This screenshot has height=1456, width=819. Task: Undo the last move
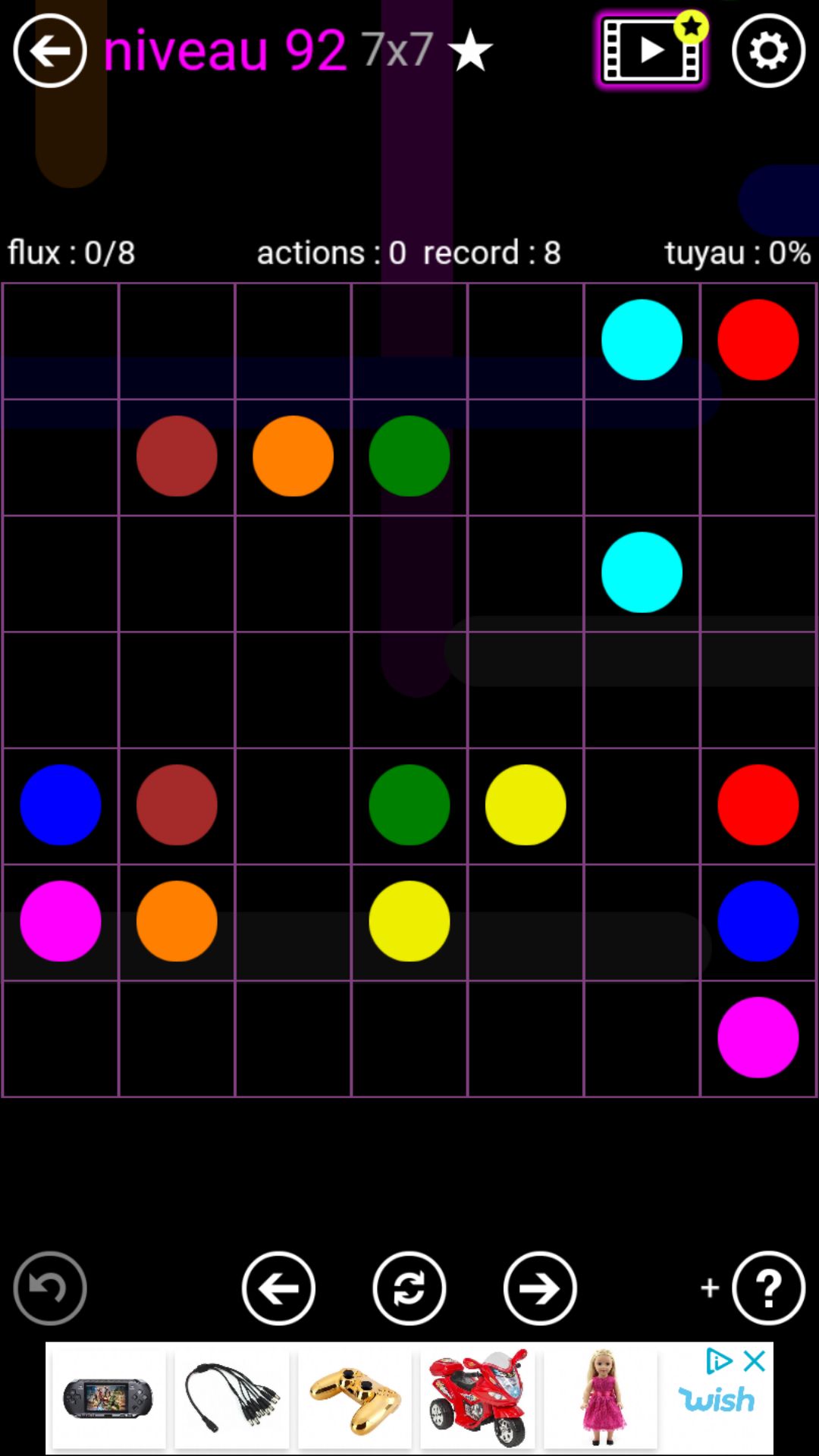pos(50,1288)
